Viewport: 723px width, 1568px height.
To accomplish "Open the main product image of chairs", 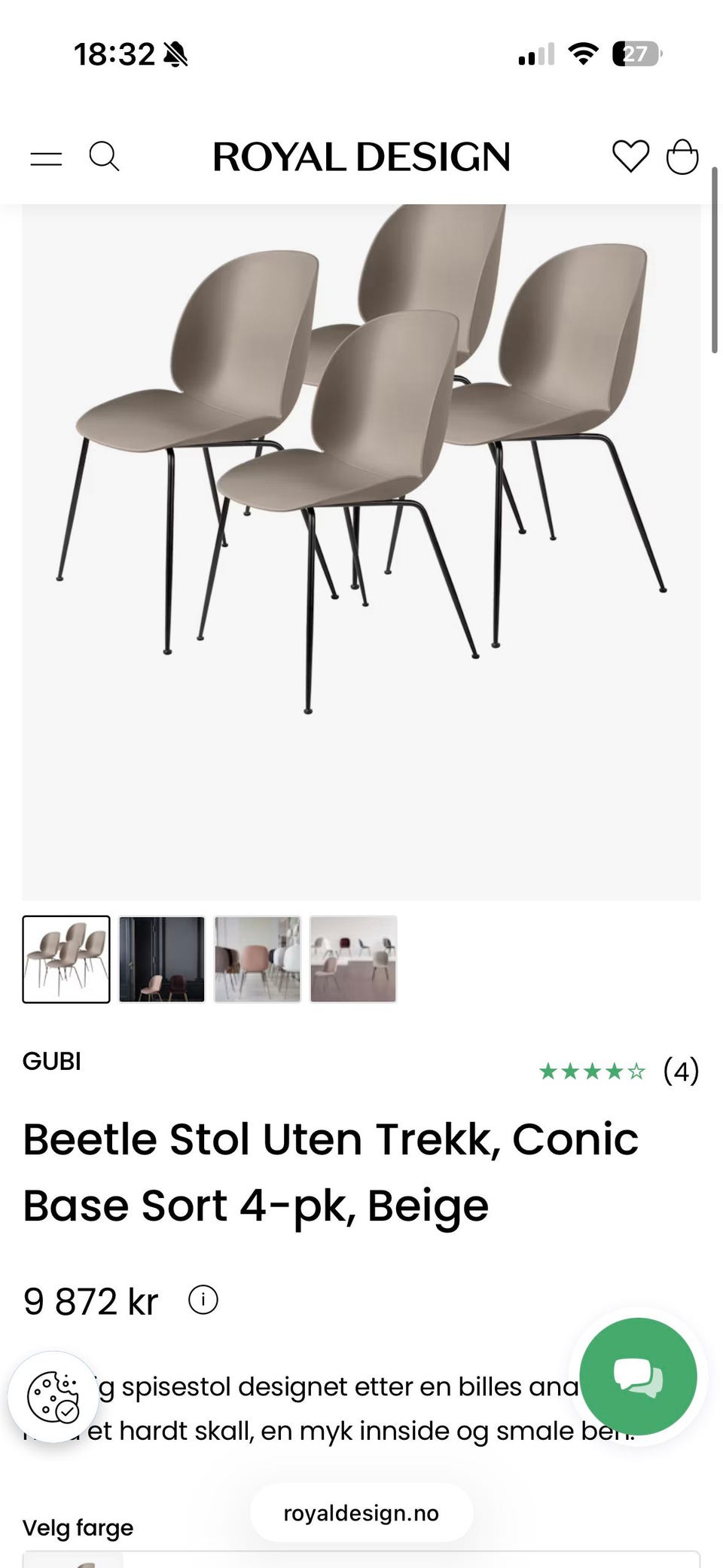I will tap(361, 552).
